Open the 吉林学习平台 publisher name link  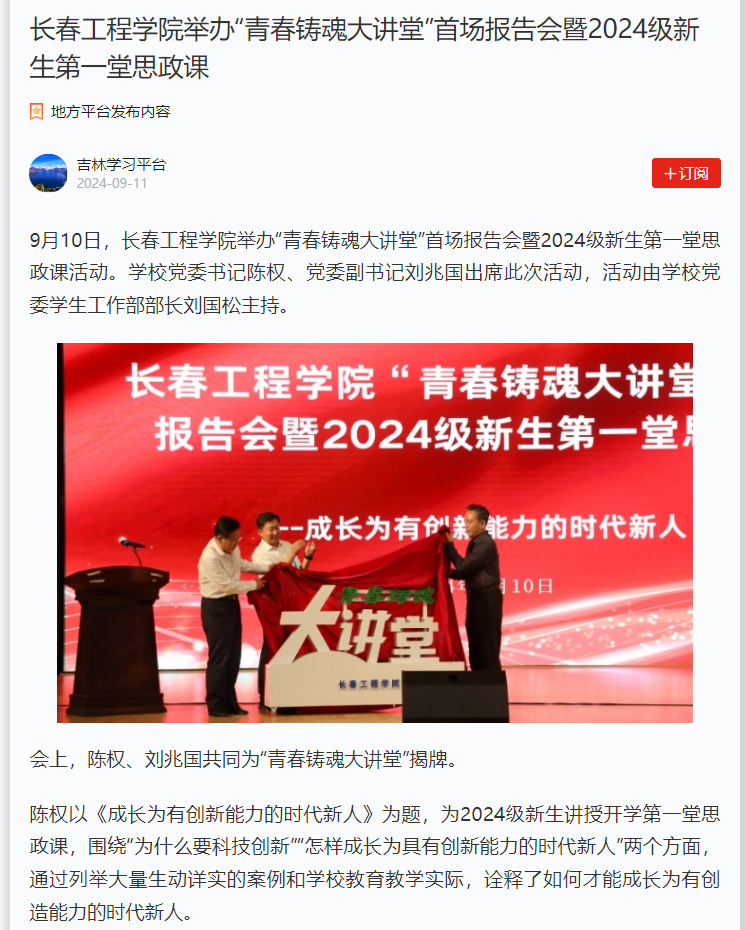[121, 164]
